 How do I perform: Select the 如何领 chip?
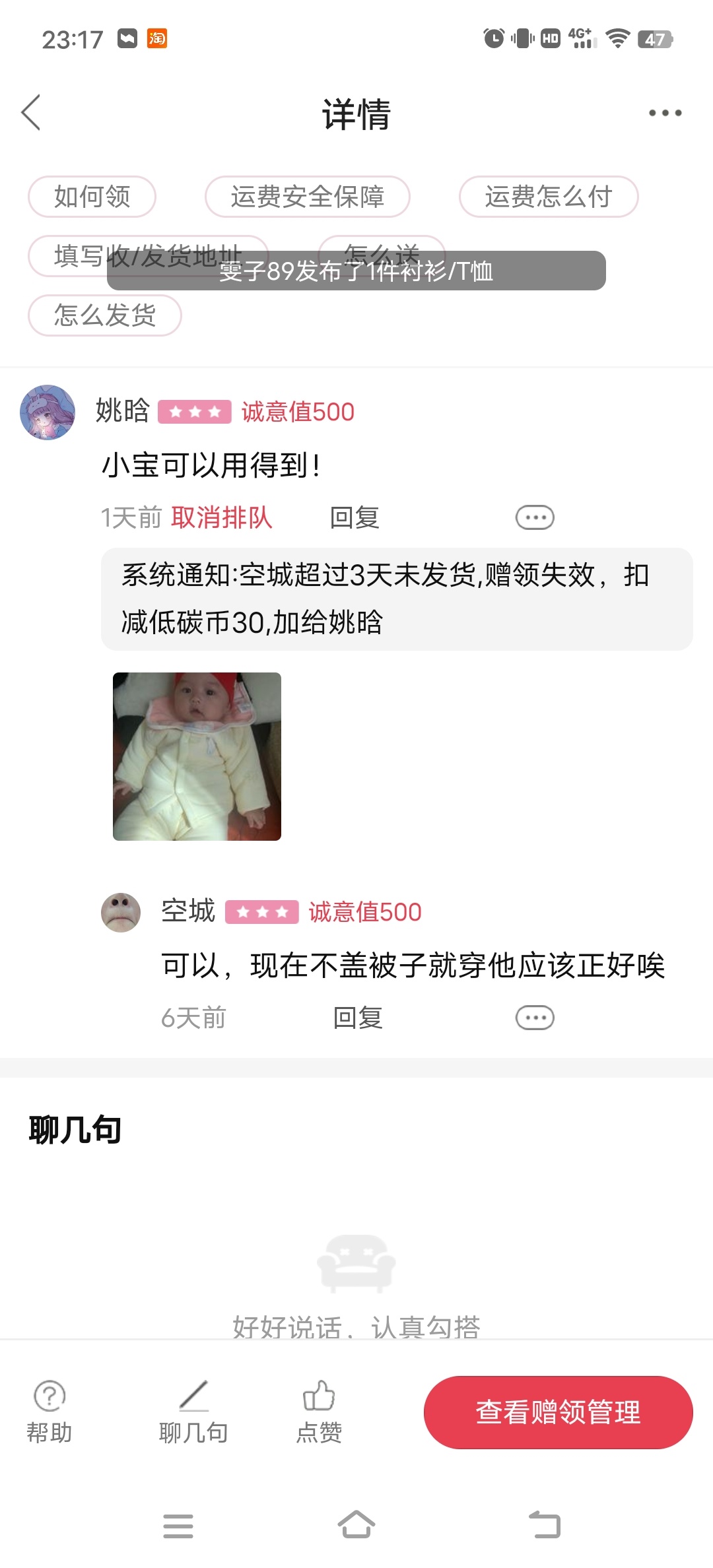pyautogui.click(x=92, y=197)
